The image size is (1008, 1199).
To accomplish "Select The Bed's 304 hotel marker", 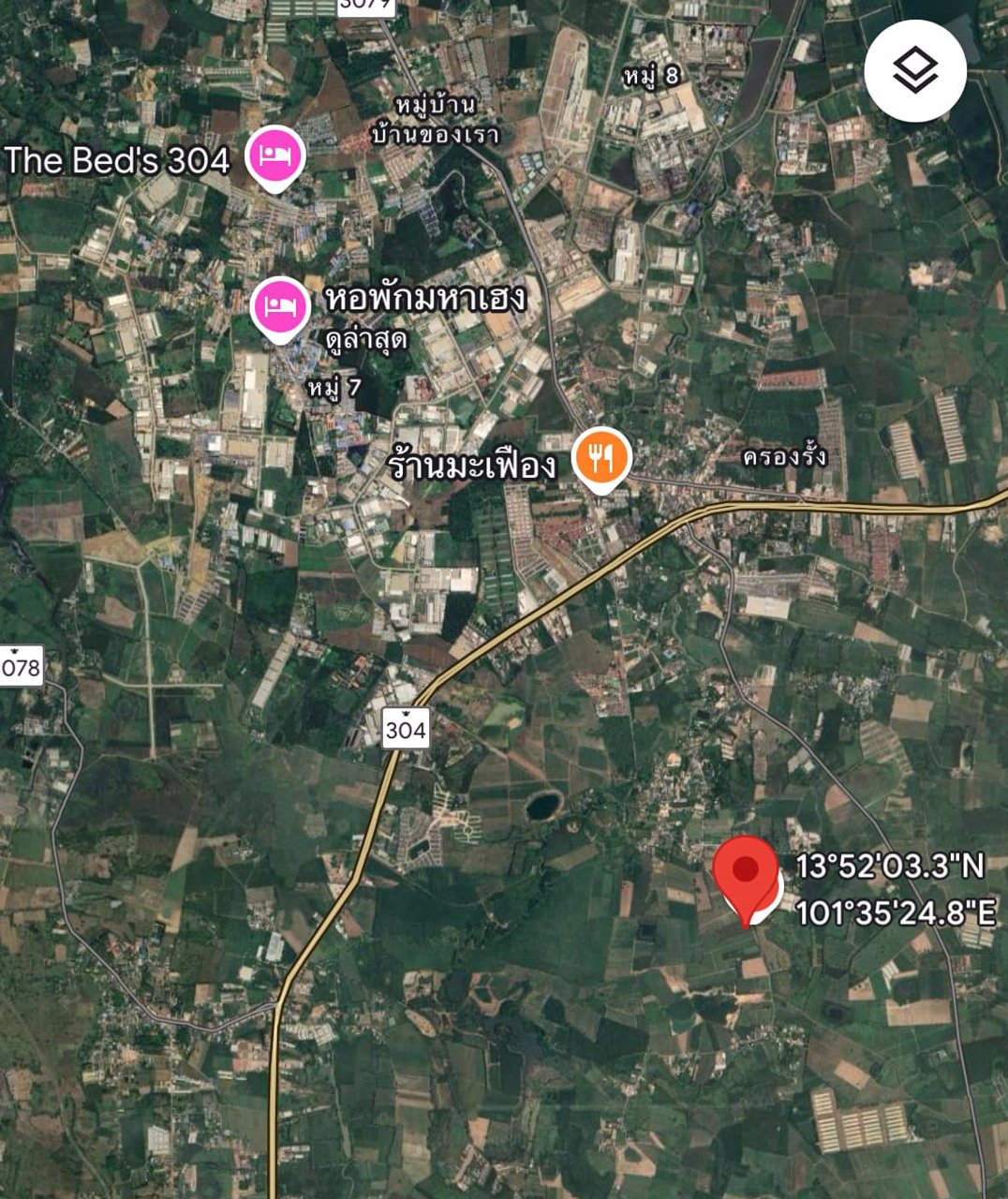I will [x=275, y=155].
